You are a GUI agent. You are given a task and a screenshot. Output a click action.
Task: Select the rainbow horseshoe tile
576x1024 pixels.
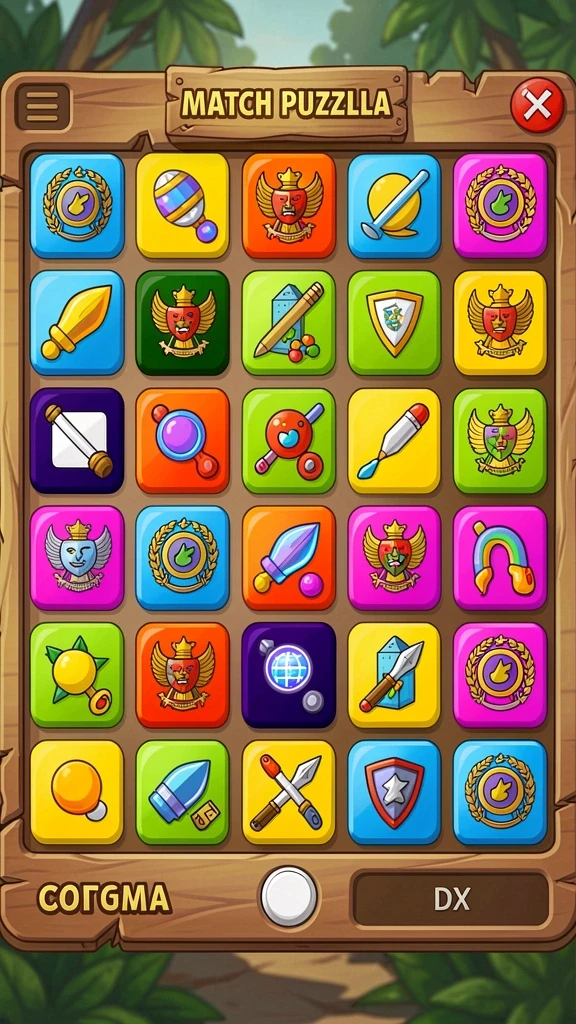(500, 558)
